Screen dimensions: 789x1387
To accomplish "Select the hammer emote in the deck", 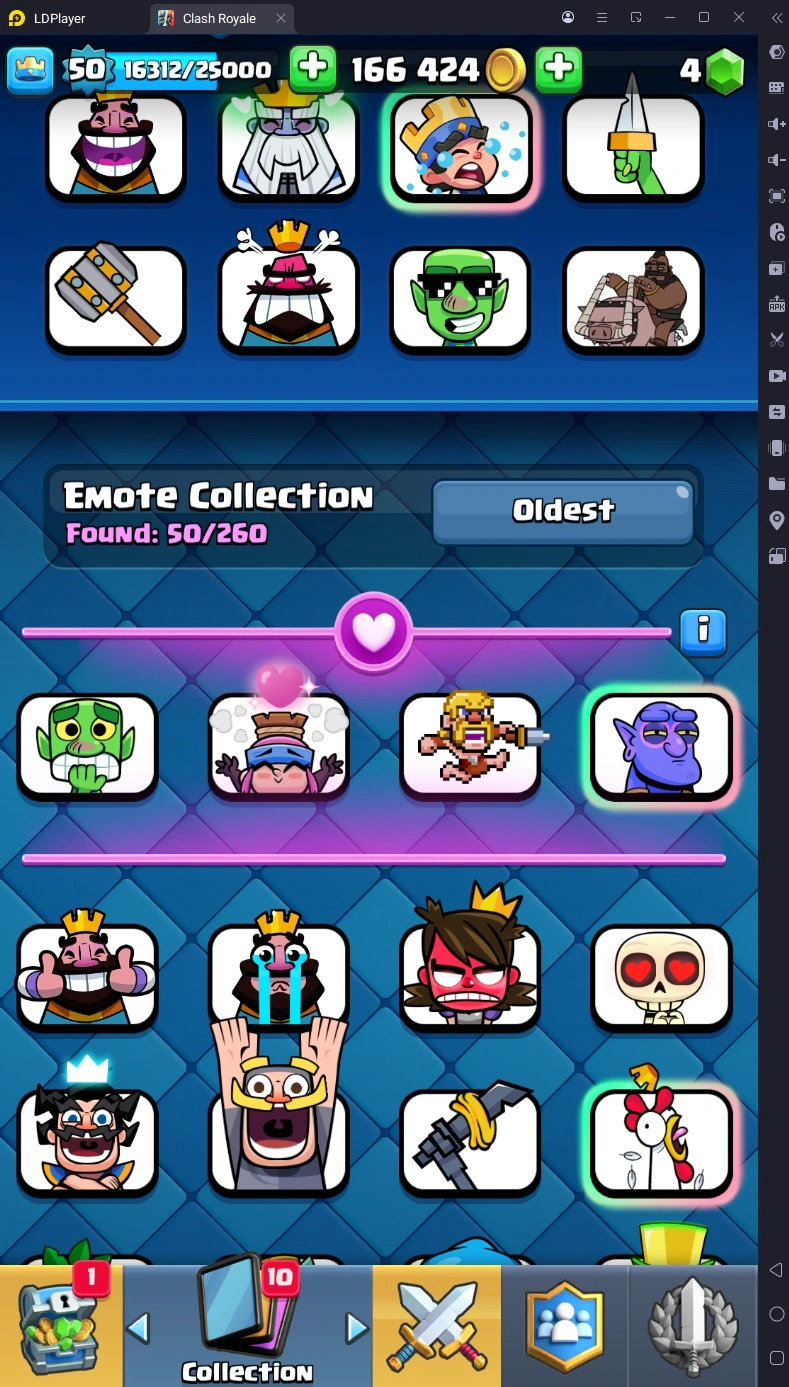I will tap(116, 300).
